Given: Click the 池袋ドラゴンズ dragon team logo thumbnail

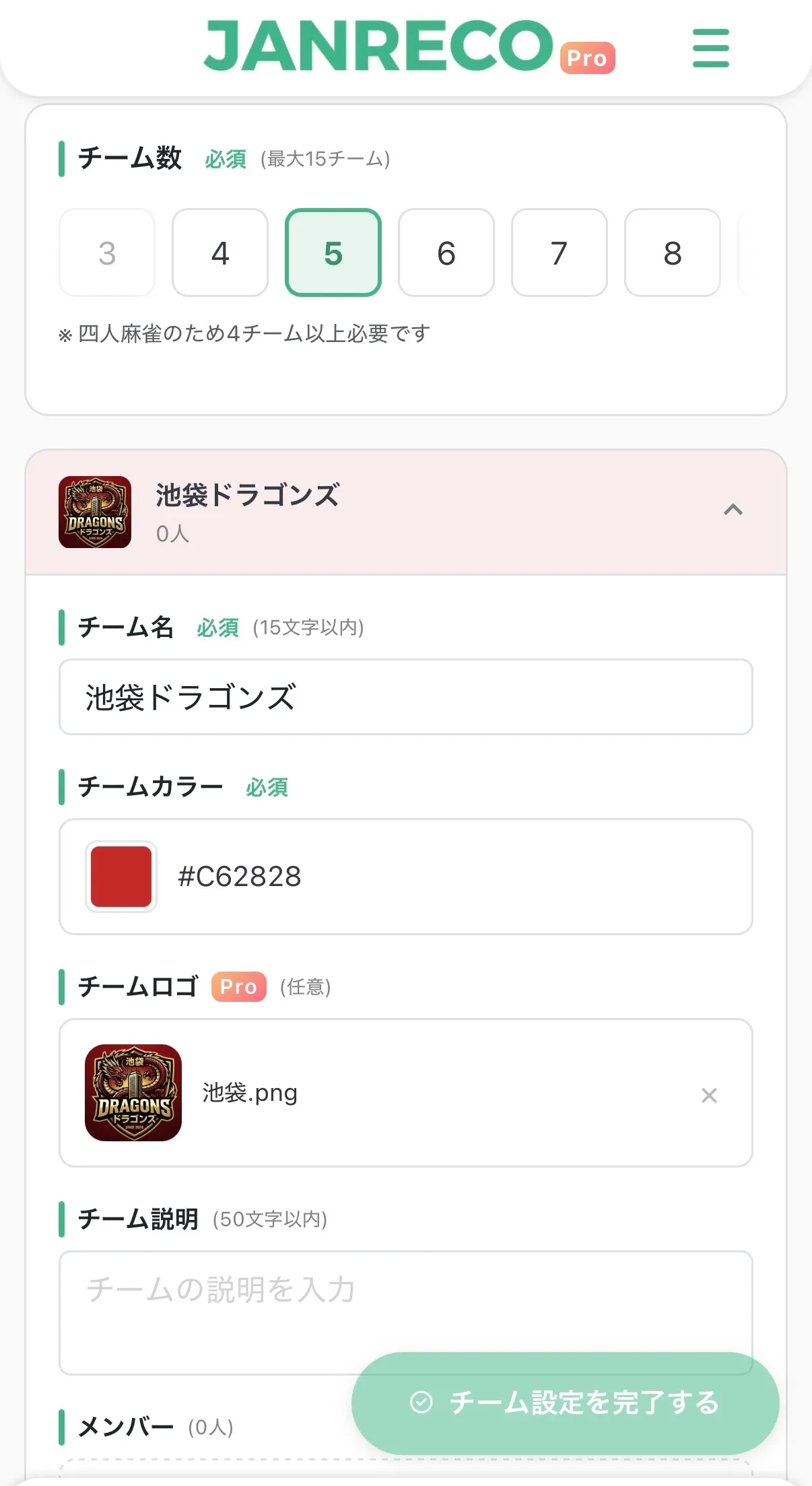Looking at the screenshot, I should (x=95, y=512).
